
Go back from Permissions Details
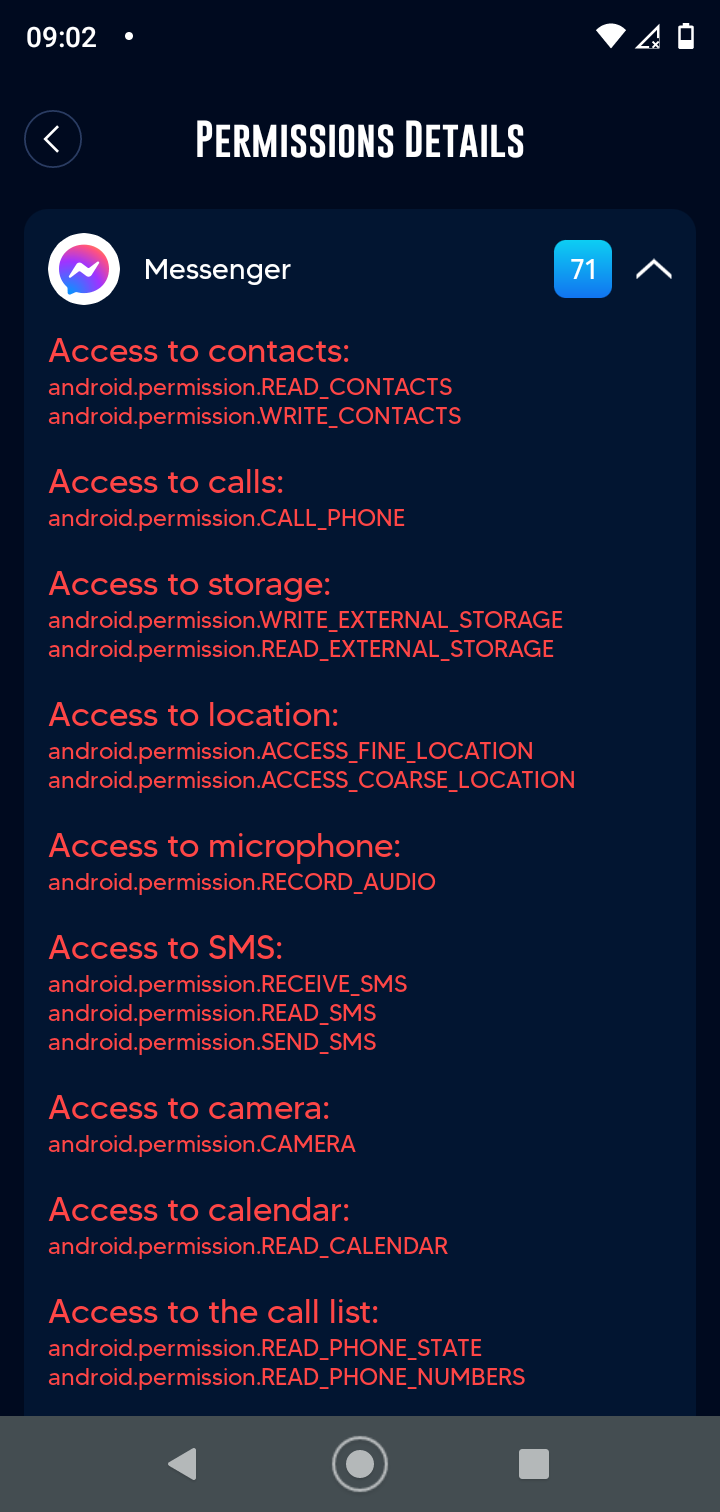coord(53,139)
